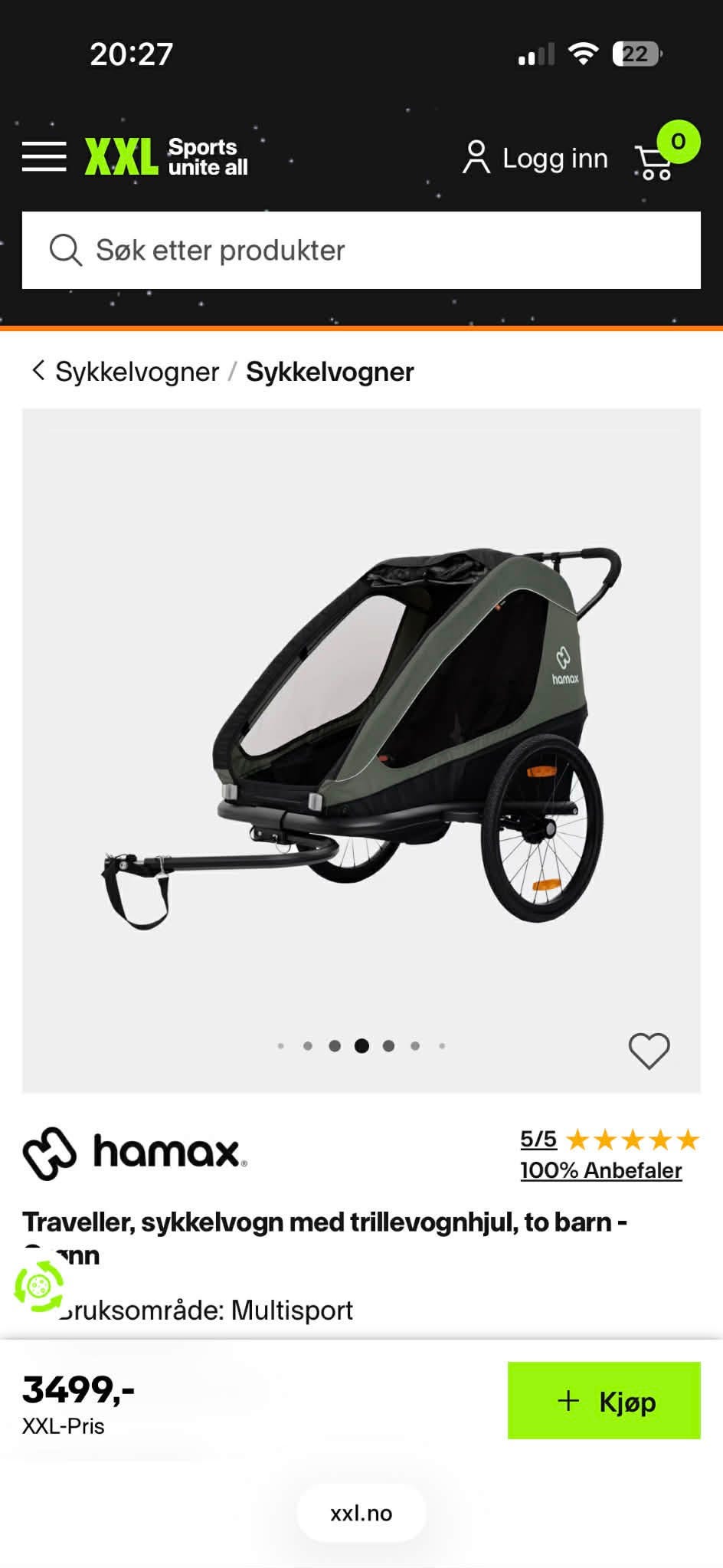723x1568 pixels.
Task: Open the shopping cart
Action: (656, 161)
